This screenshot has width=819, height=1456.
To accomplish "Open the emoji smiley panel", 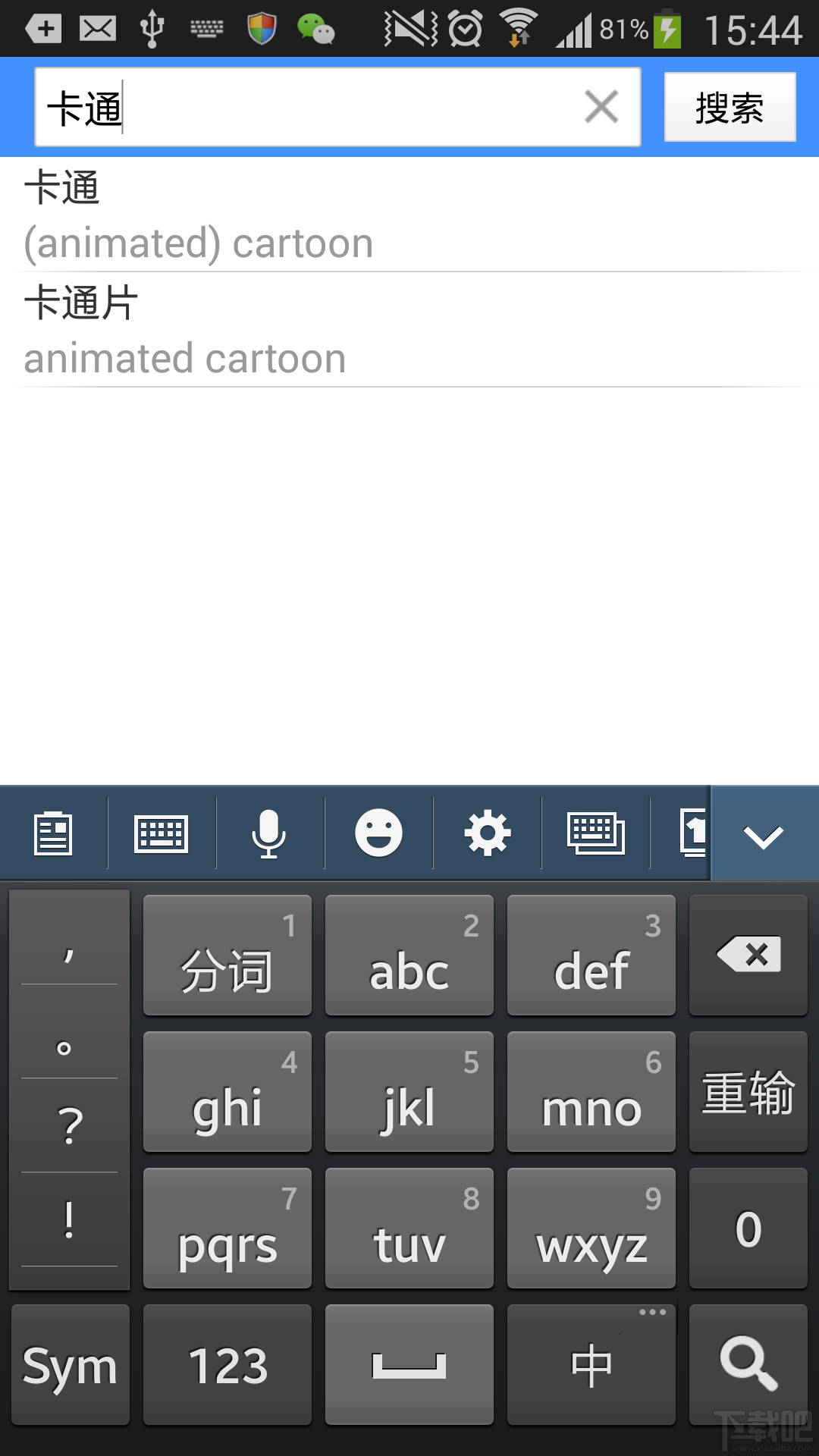I will pos(378,833).
